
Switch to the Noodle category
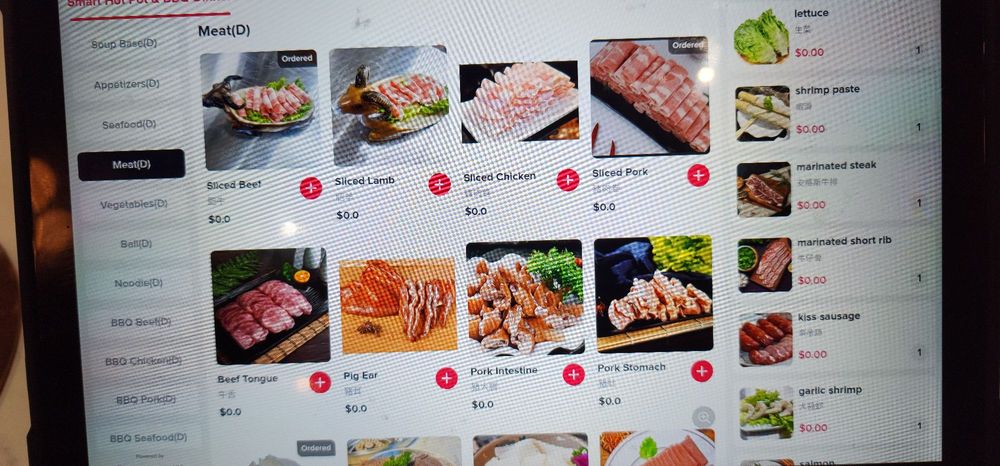coord(137,283)
